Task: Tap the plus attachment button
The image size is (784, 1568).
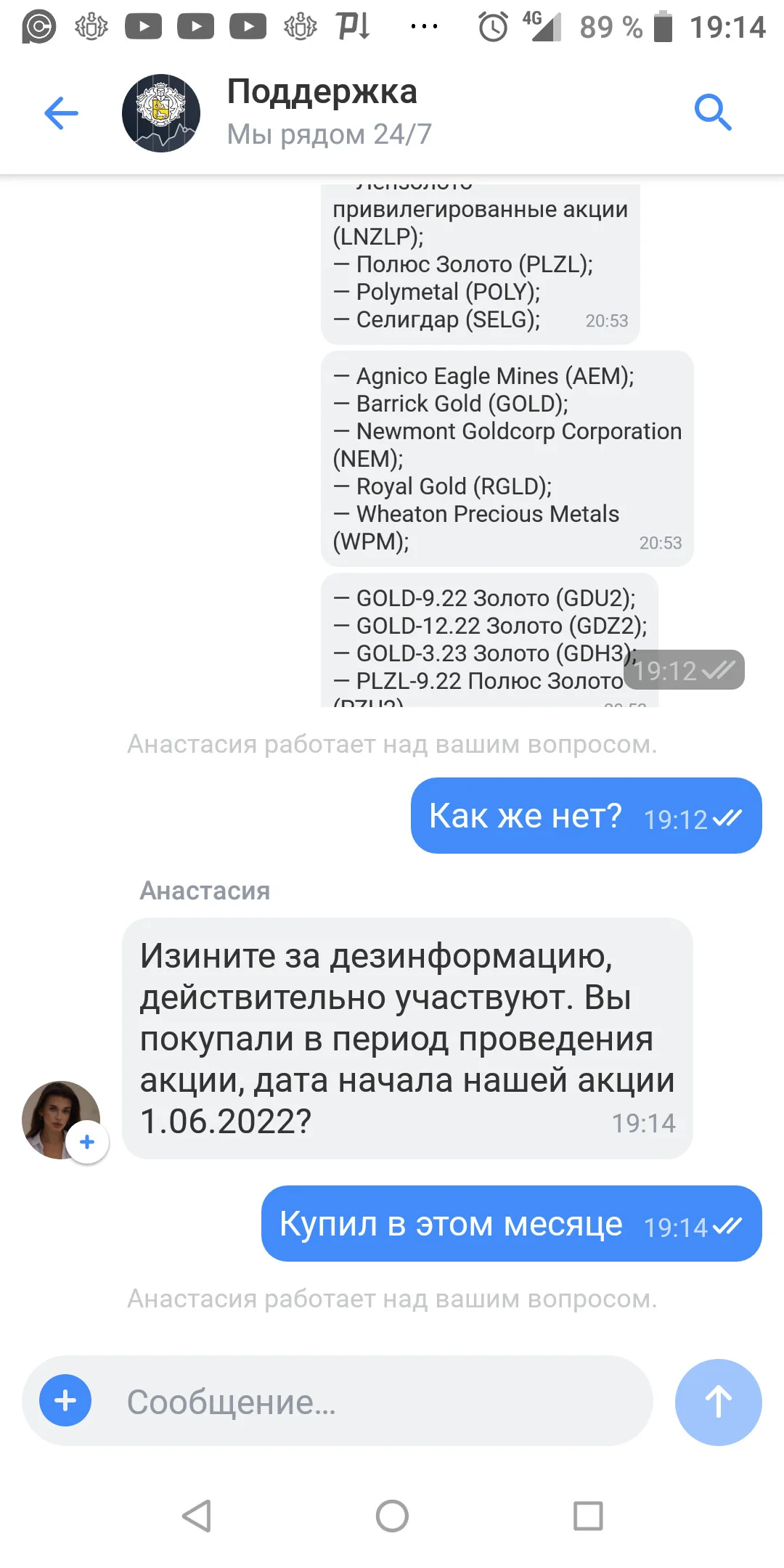Action: pyautogui.click(x=65, y=1400)
